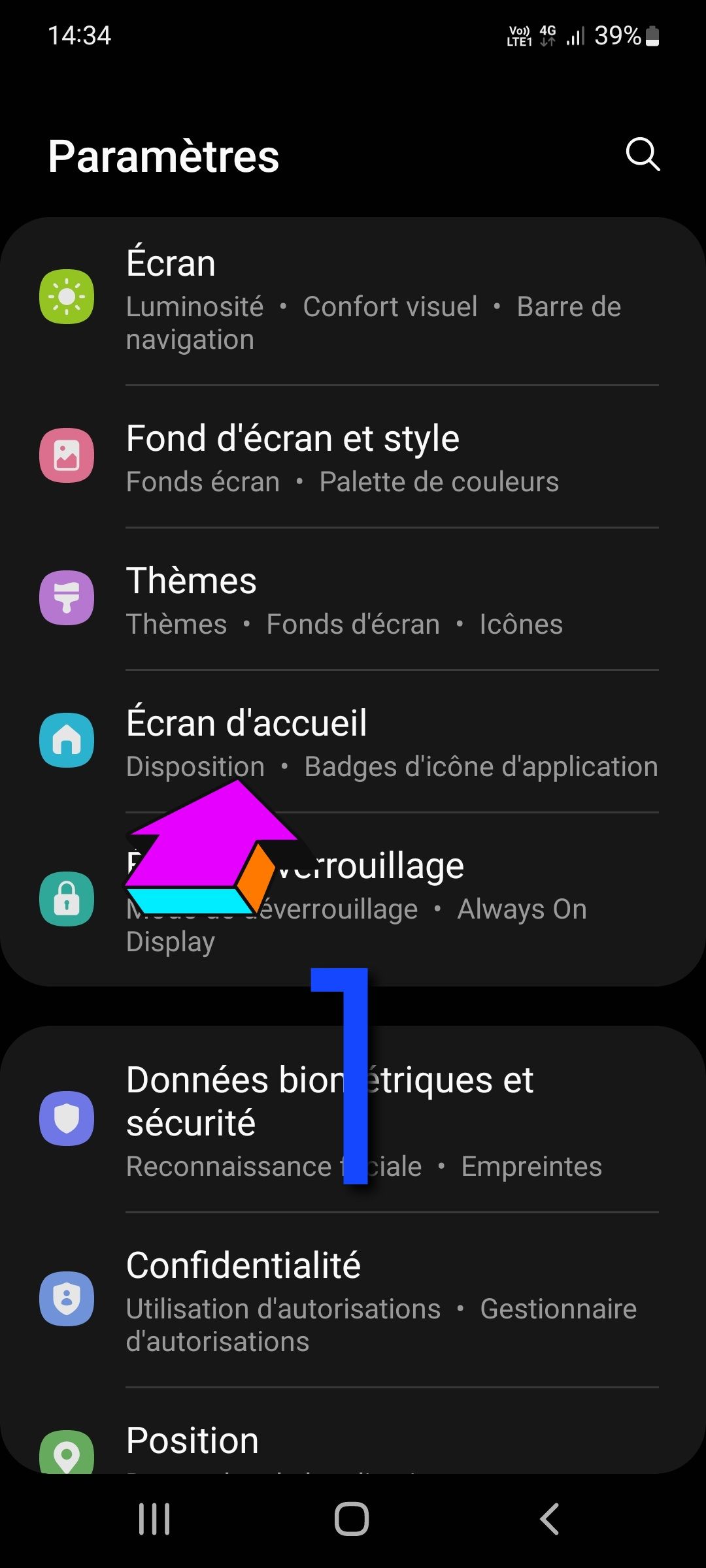The image size is (706, 1568).
Task: Go to the home screen
Action: (x=352, y=1518)
